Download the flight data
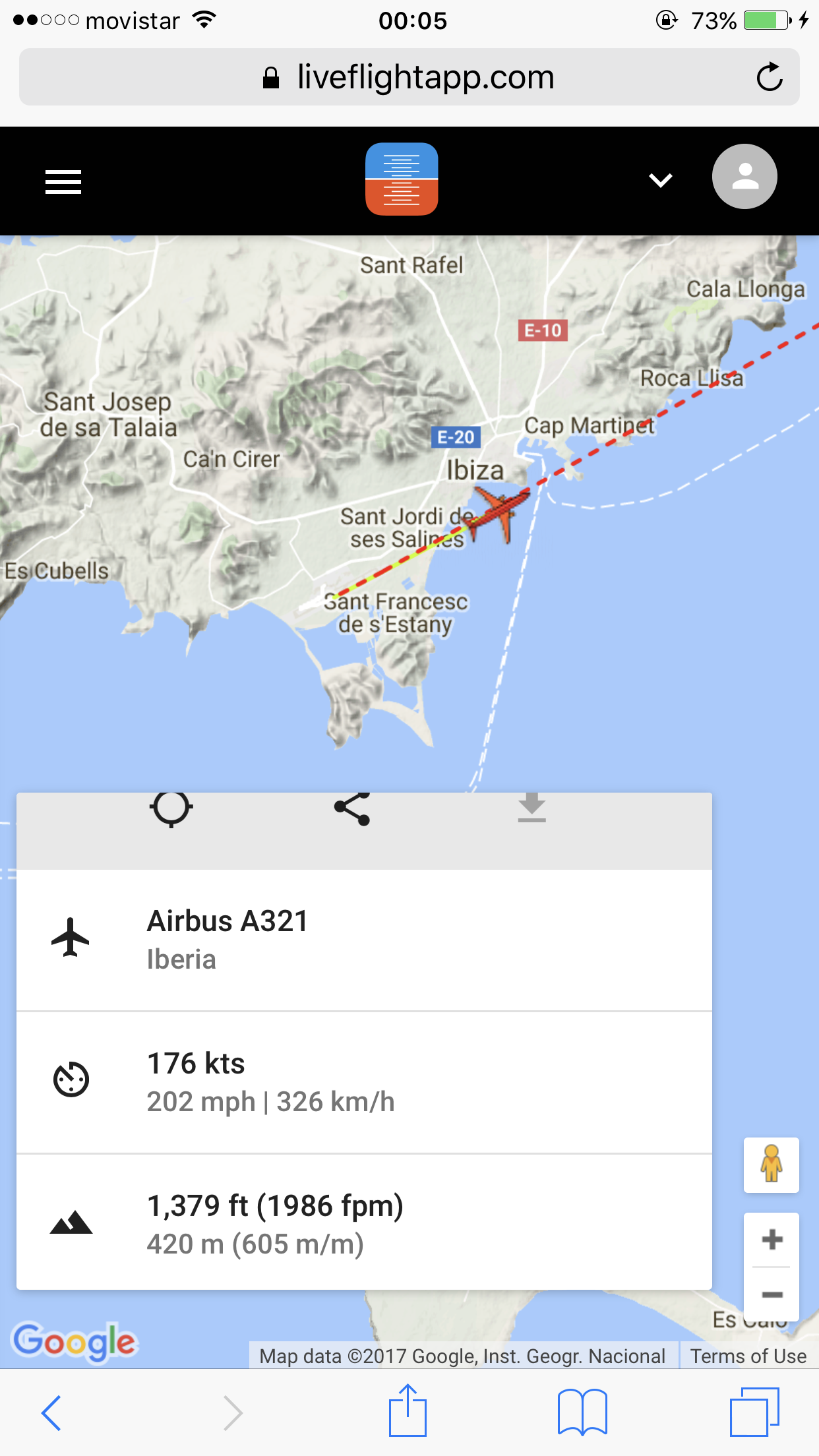 click(531, 808)
